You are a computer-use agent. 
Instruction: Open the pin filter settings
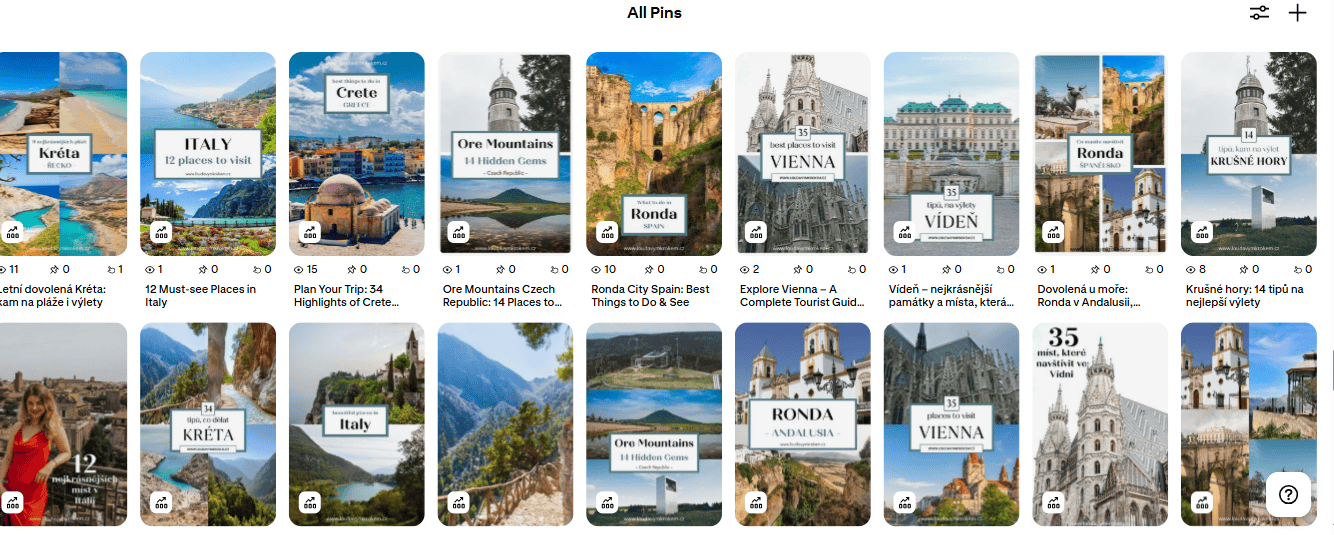(x=1259, y=13)
